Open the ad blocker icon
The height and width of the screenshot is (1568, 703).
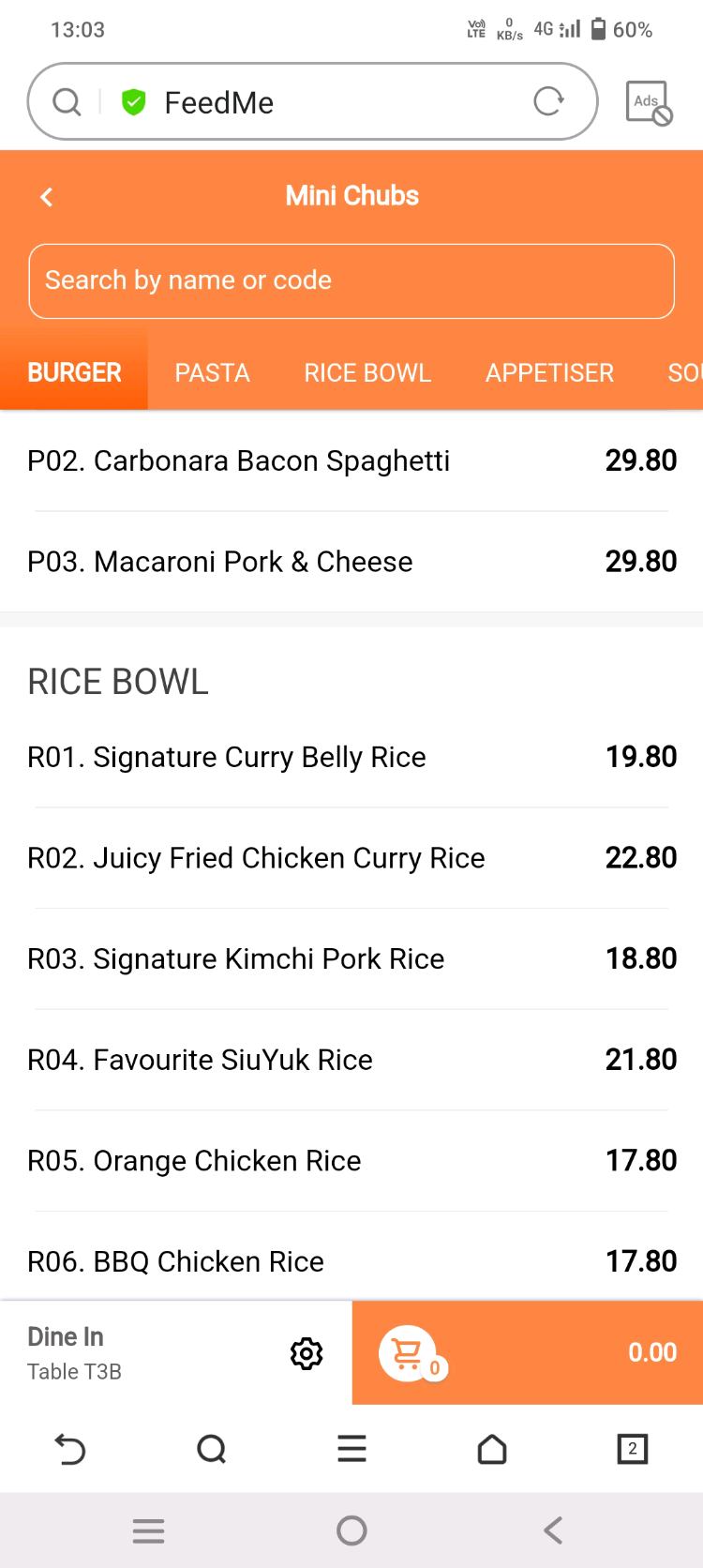648,102
